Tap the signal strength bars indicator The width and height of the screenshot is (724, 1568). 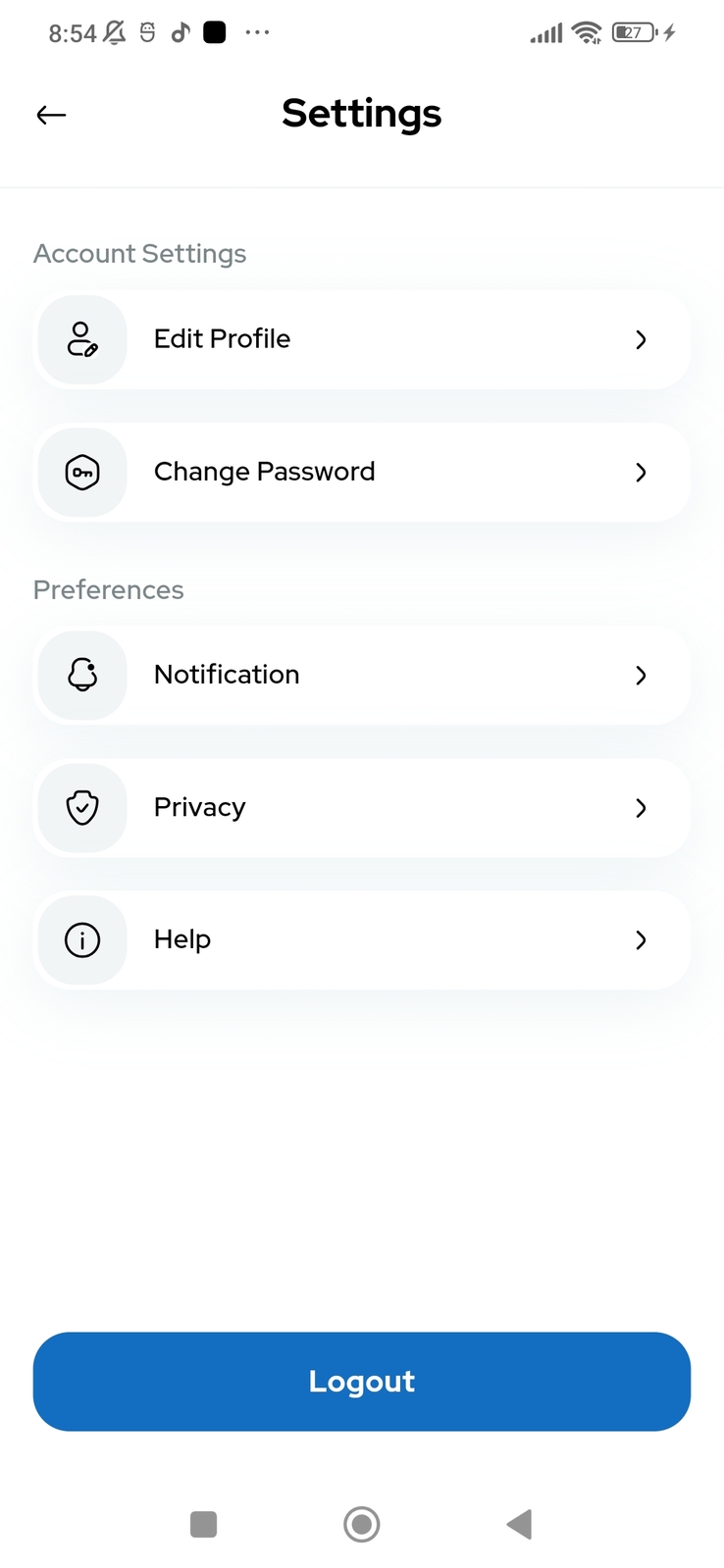click(544, 31)
